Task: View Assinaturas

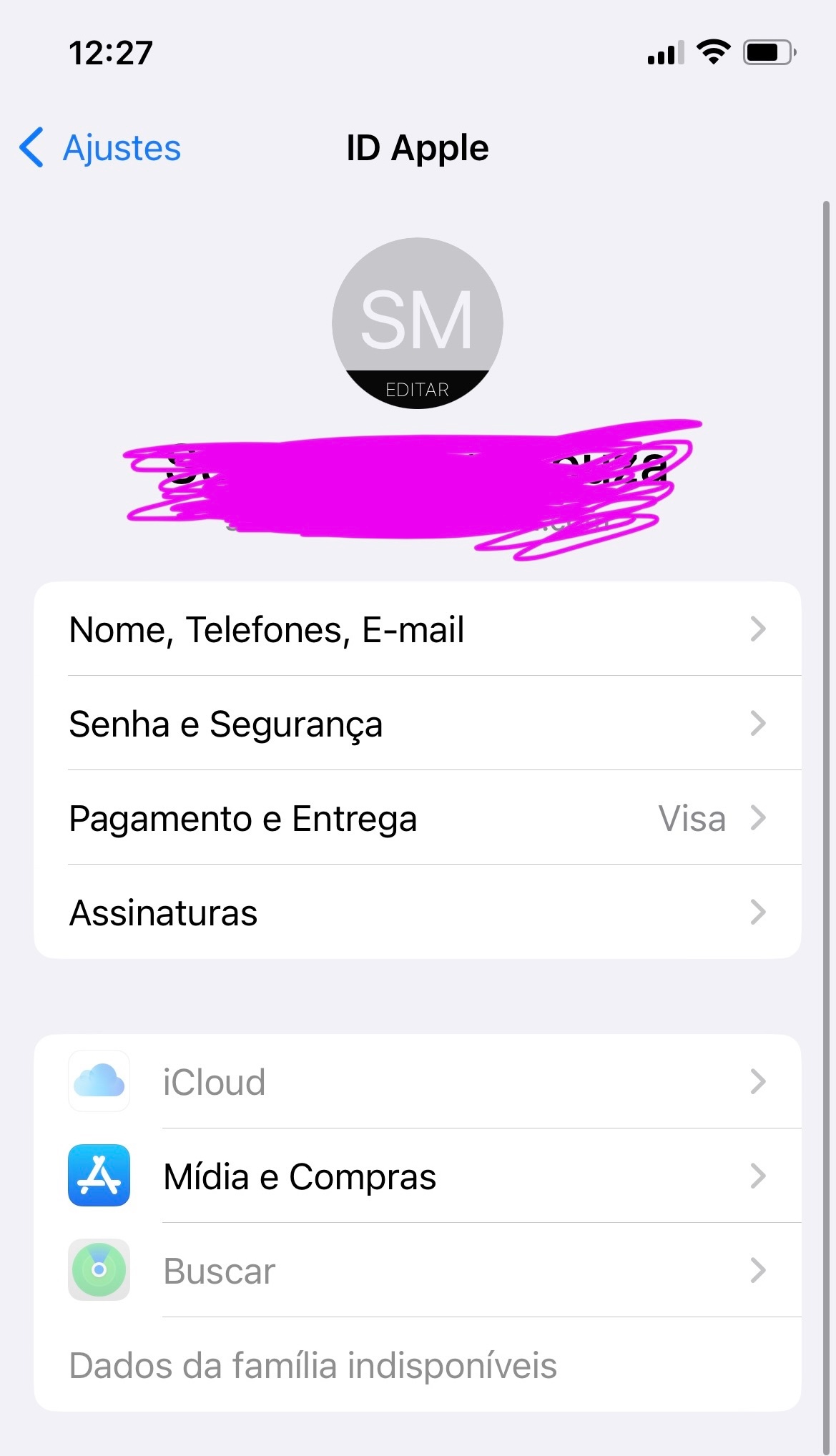Action: pyautogui.click(x=417, y=913)
